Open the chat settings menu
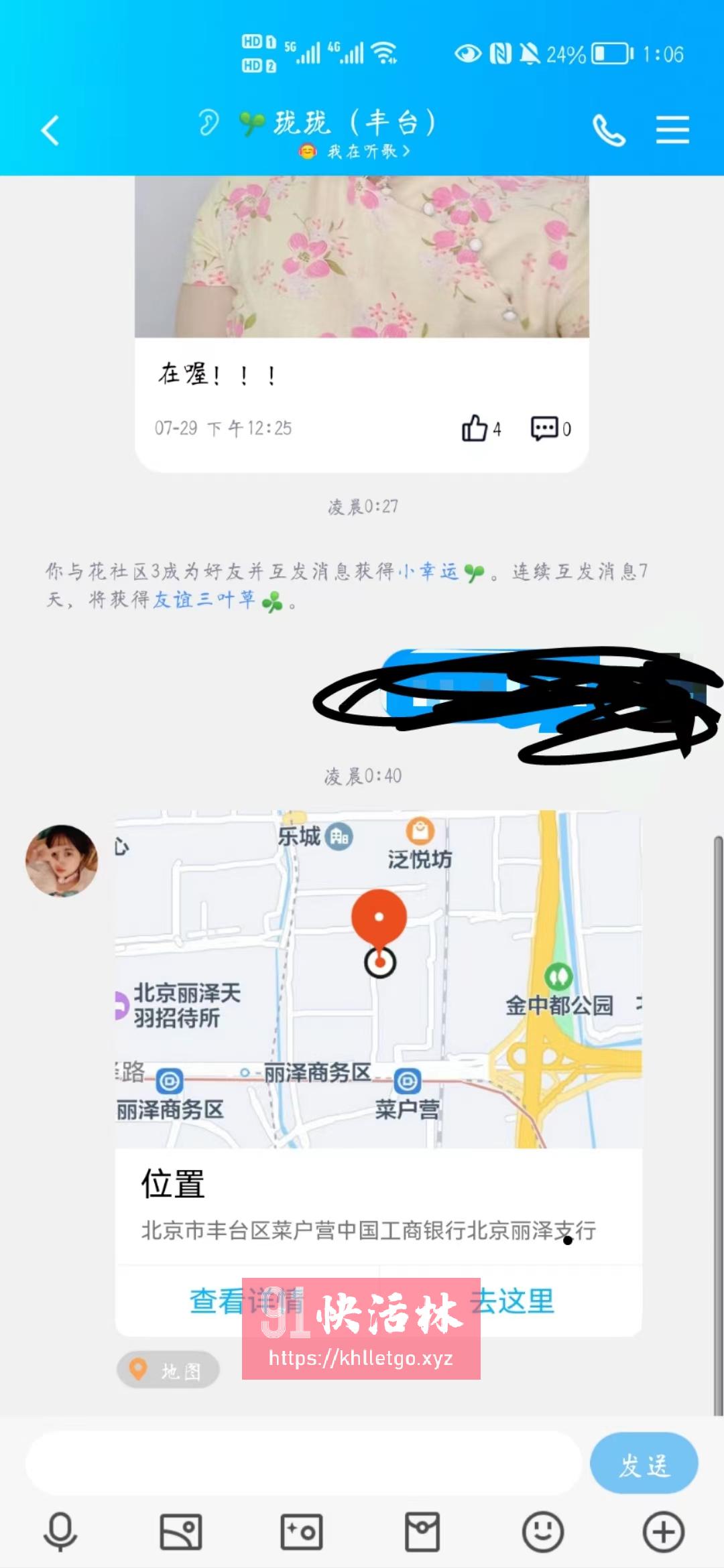 tap(674, 130)
